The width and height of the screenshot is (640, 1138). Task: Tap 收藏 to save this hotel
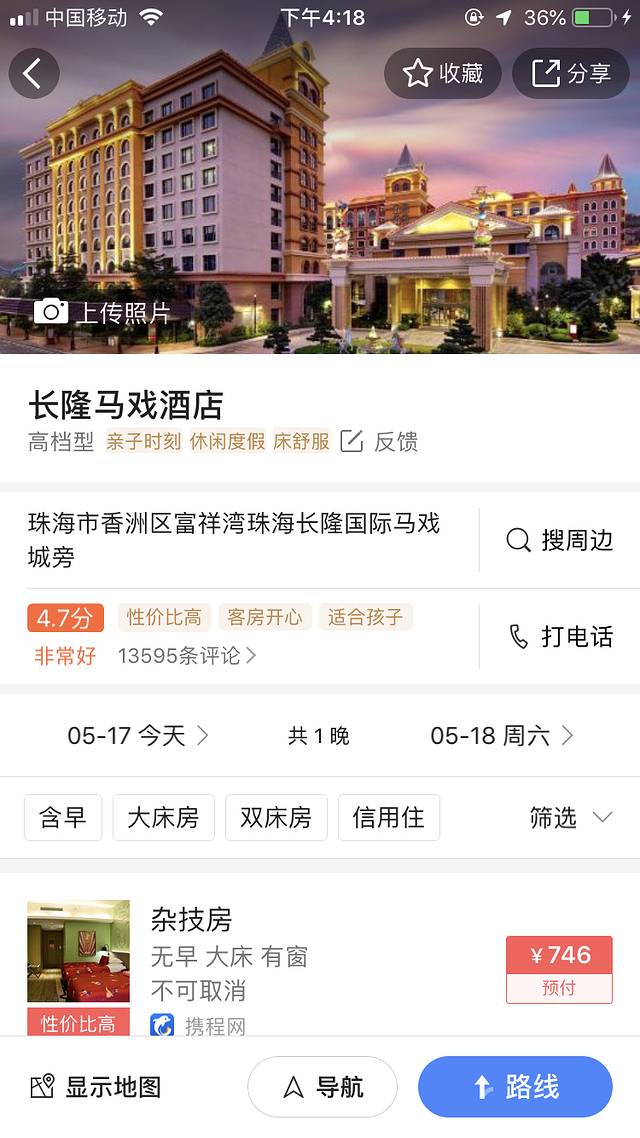tap(443, 73)
